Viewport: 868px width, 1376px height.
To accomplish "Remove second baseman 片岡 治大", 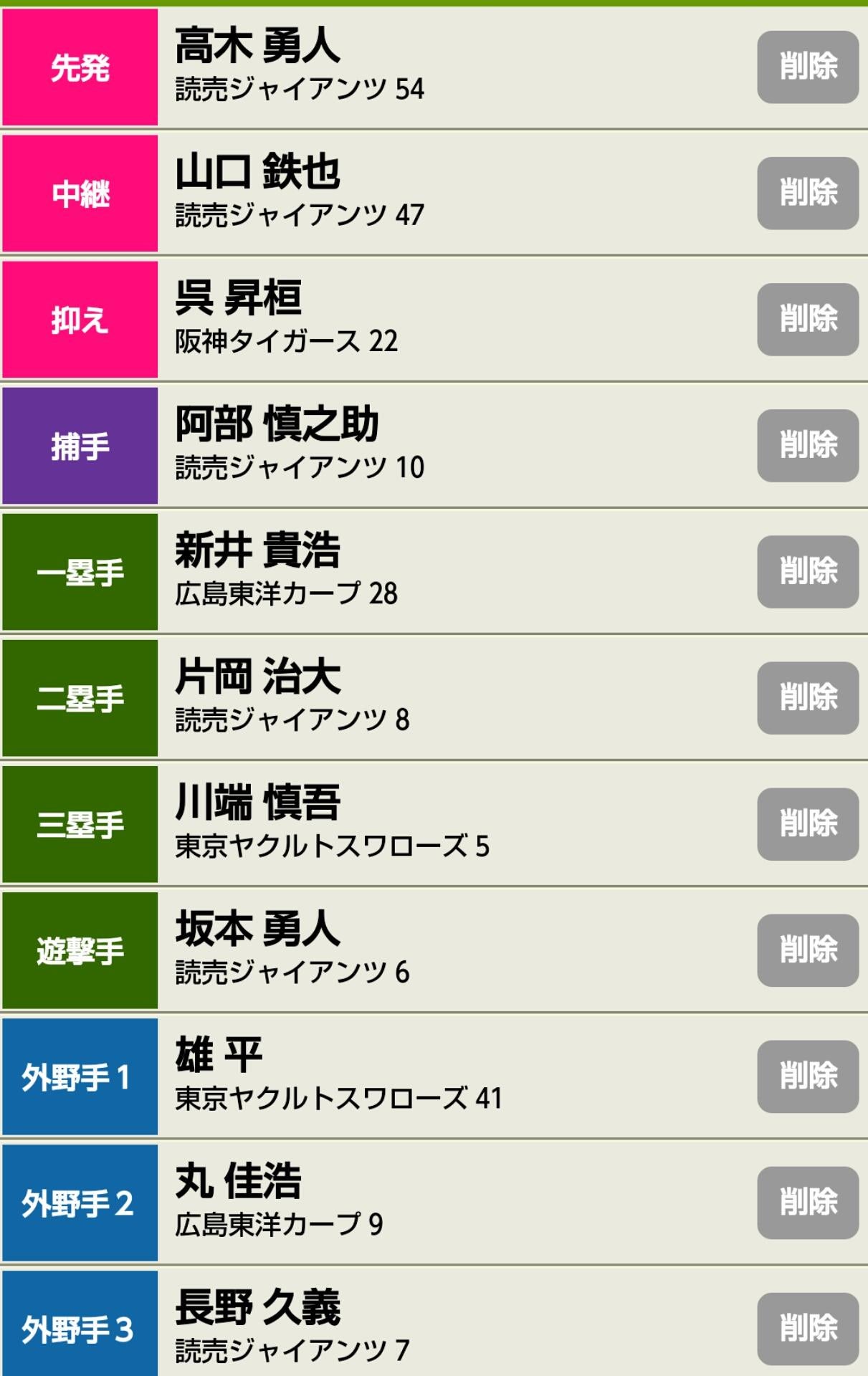I will point(808,697).
